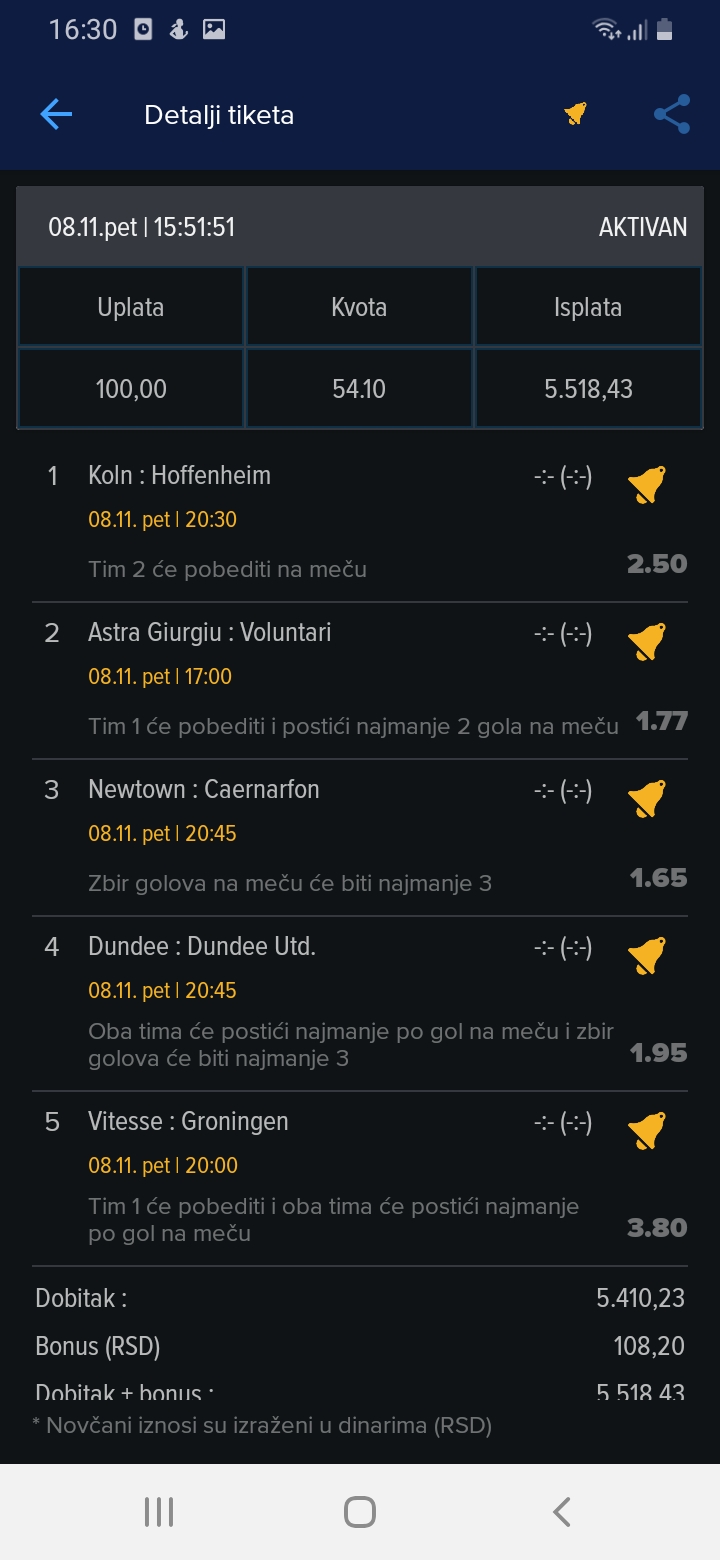Tap the system home button
The height and width of the screenshot is (1560, 720).
tap(360, 1512)
